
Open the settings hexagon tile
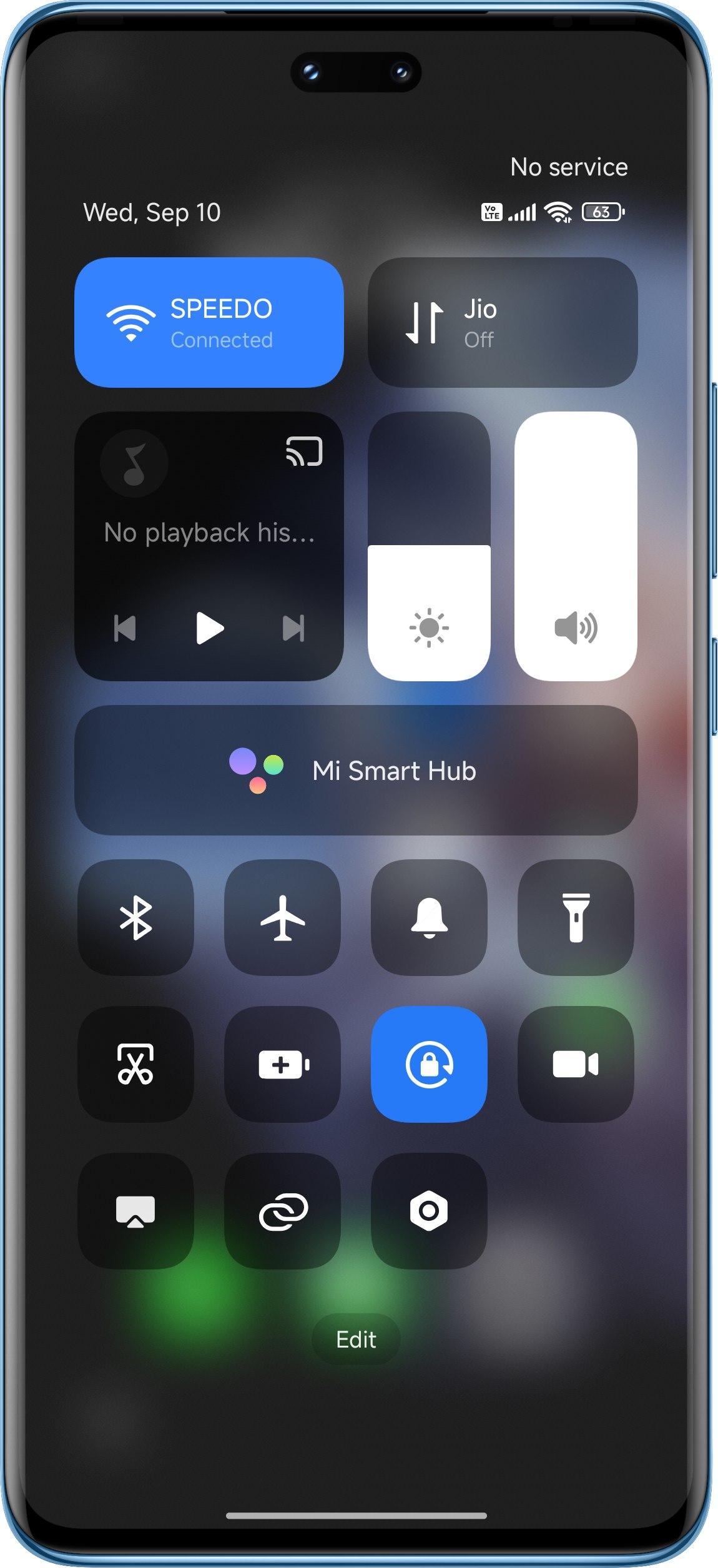point(429,1211)
